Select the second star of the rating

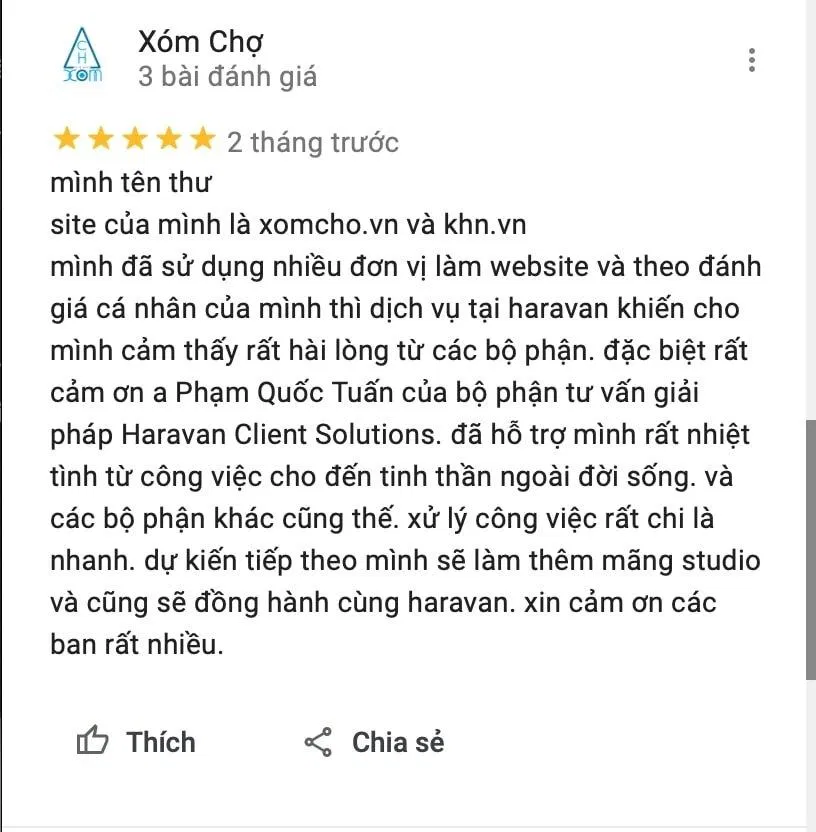[100, 139]
